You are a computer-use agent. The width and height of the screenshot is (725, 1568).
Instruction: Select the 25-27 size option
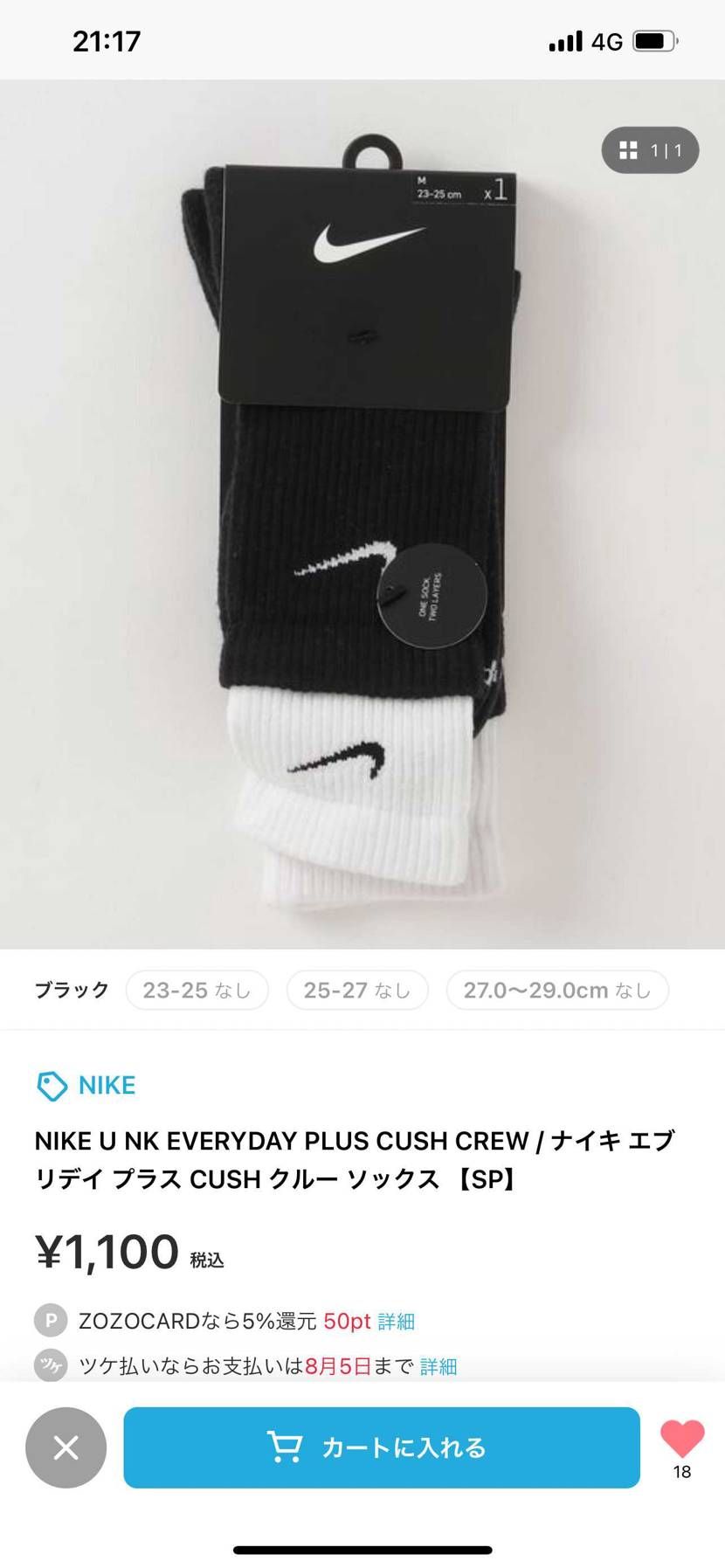(x=356, y=990)
